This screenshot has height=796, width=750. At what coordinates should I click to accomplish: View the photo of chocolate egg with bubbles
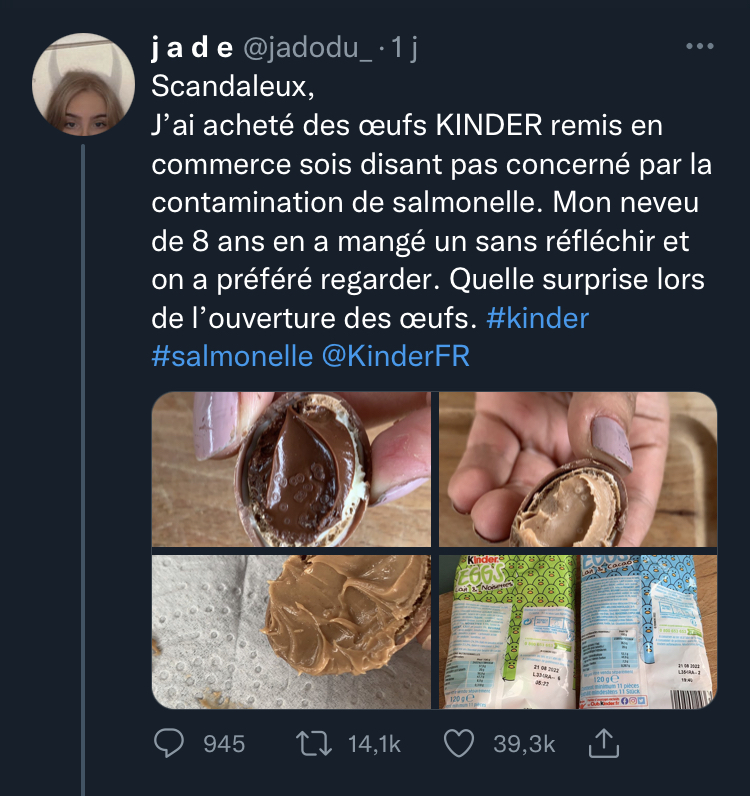292,469
